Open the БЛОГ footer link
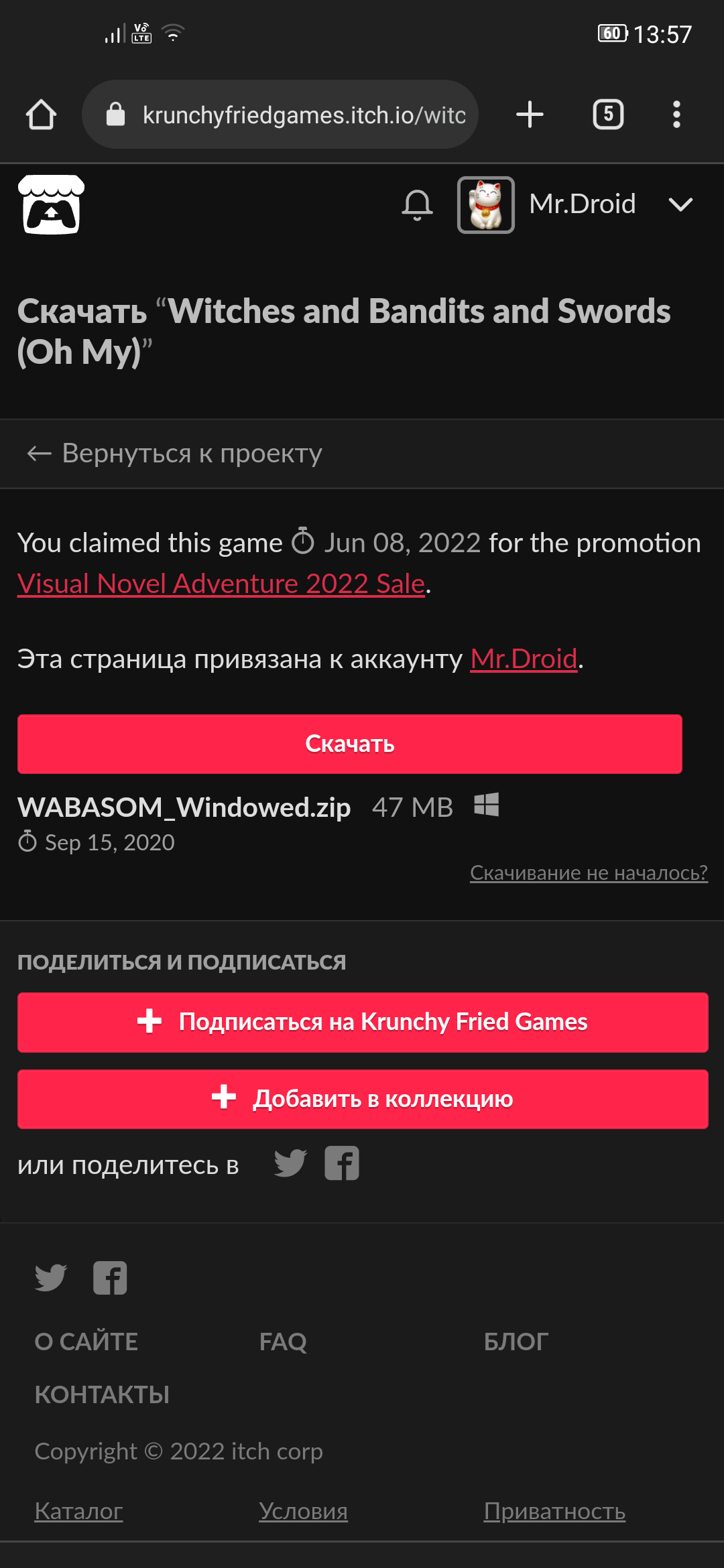This screenshot has height=1568, width=724. 516,1342
